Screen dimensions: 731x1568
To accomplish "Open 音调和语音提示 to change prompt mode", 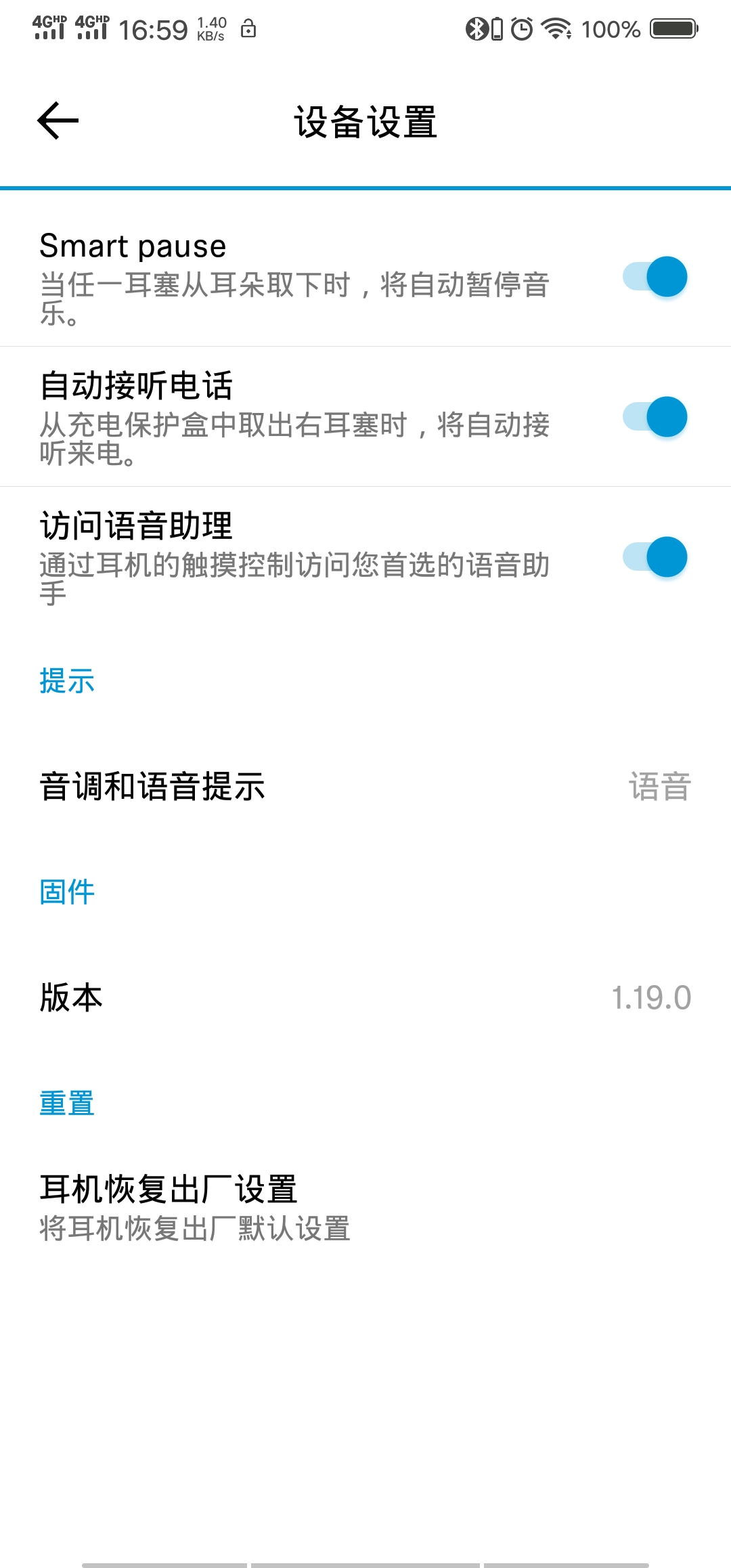I will (x=271, y=787).
